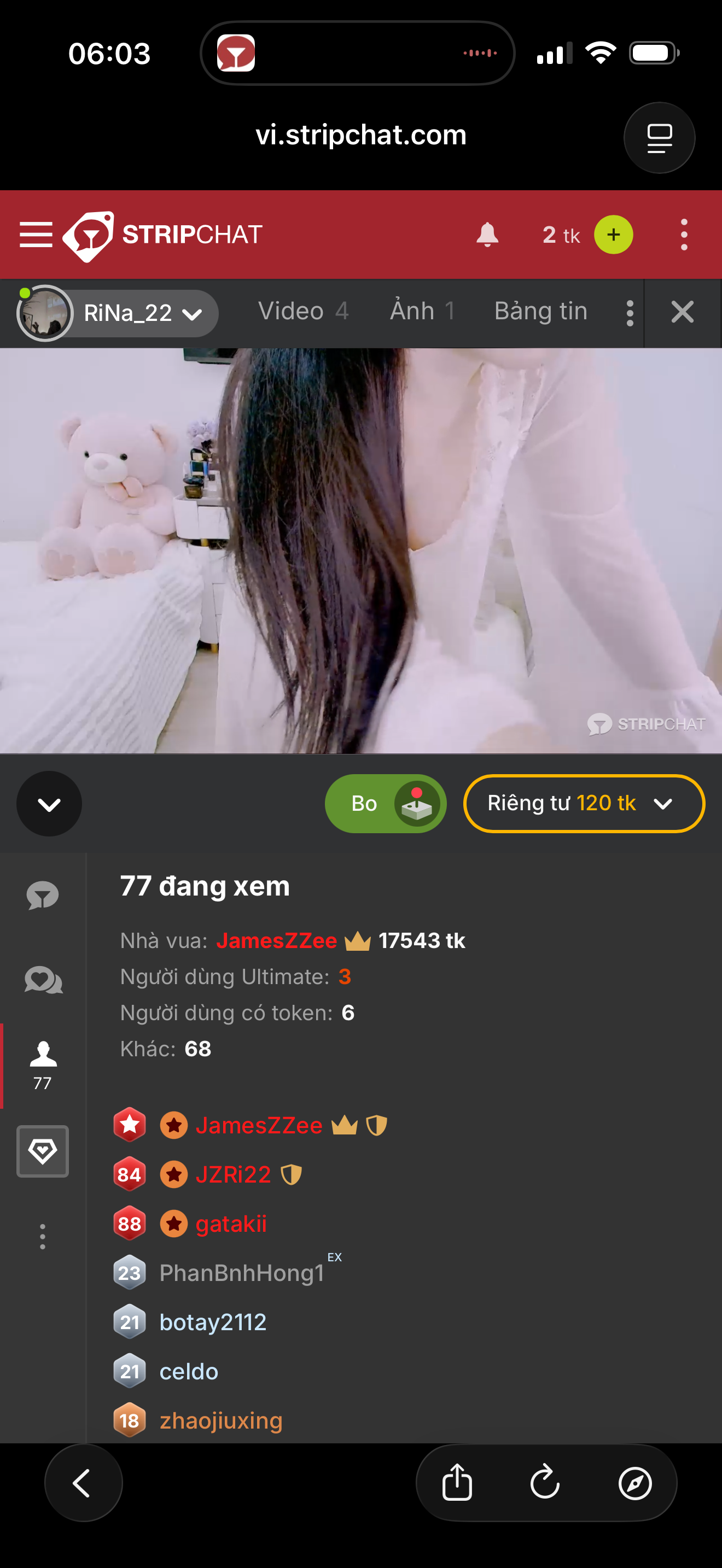The image size is (722, 1568).
Task: Switch to the Video tab
Action: [x=302, y=312]
